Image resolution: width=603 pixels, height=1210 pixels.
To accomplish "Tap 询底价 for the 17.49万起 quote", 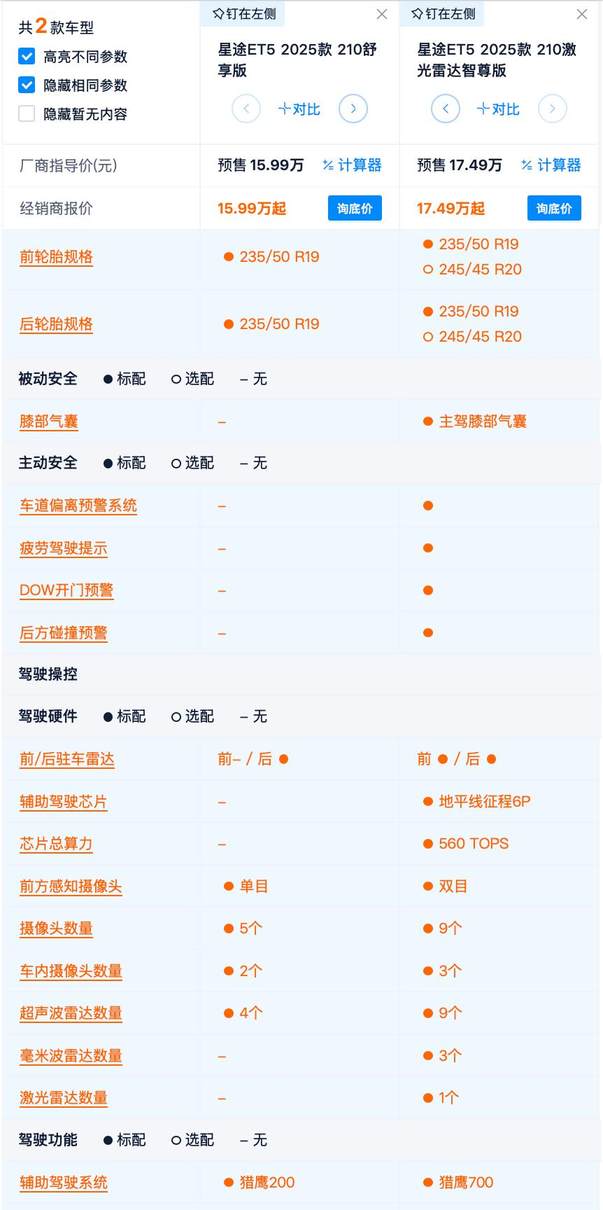I will [554, 208].
